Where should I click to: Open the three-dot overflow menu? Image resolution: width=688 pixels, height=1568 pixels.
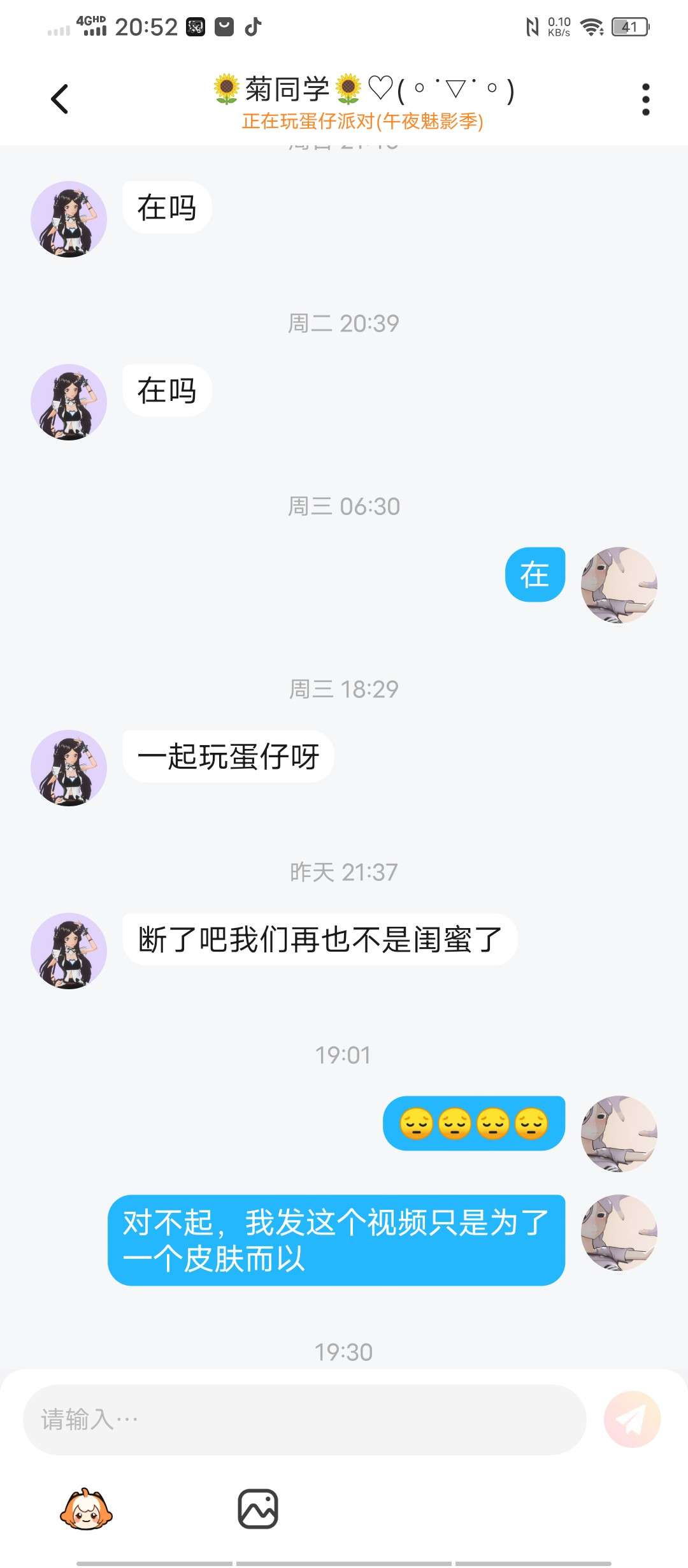point(645,99)
